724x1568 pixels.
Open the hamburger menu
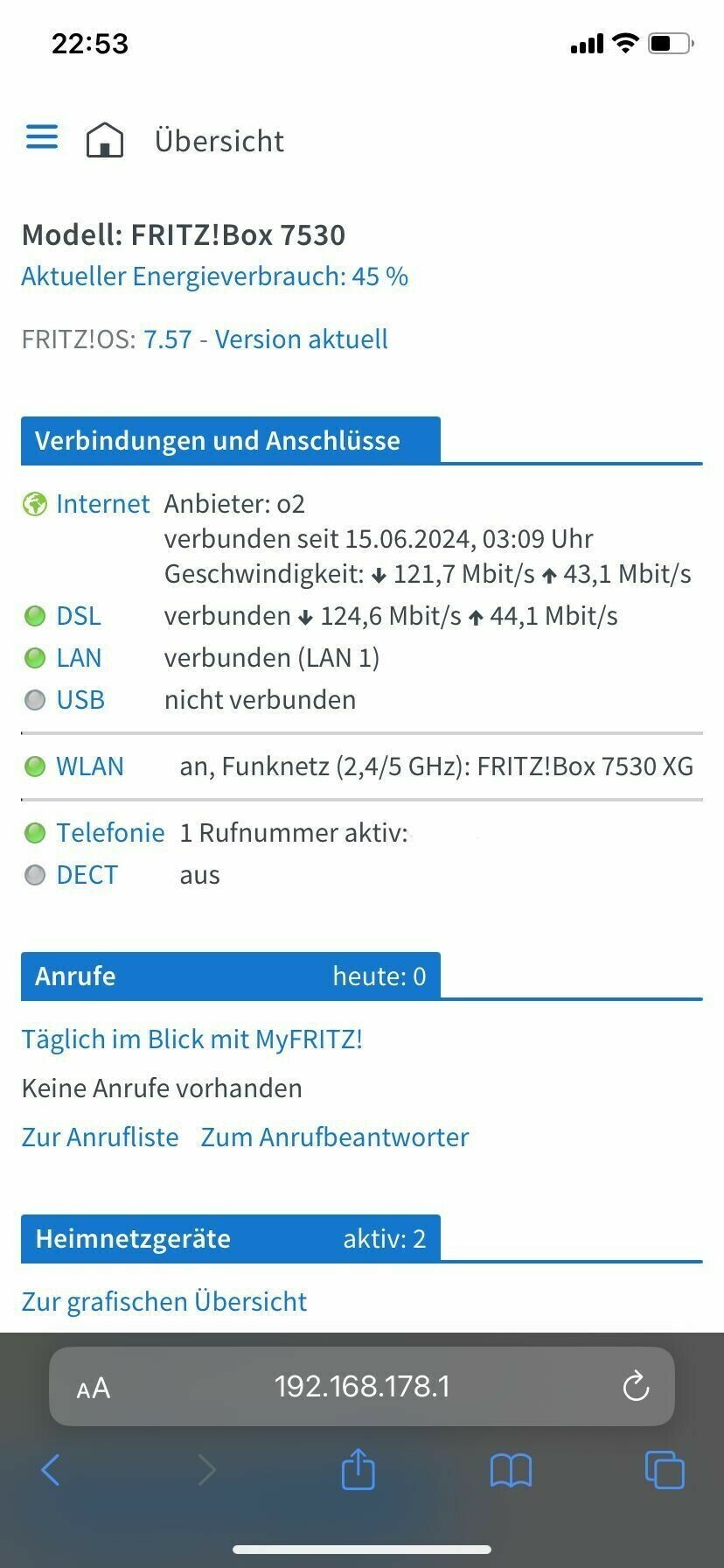tap(42, 136)
